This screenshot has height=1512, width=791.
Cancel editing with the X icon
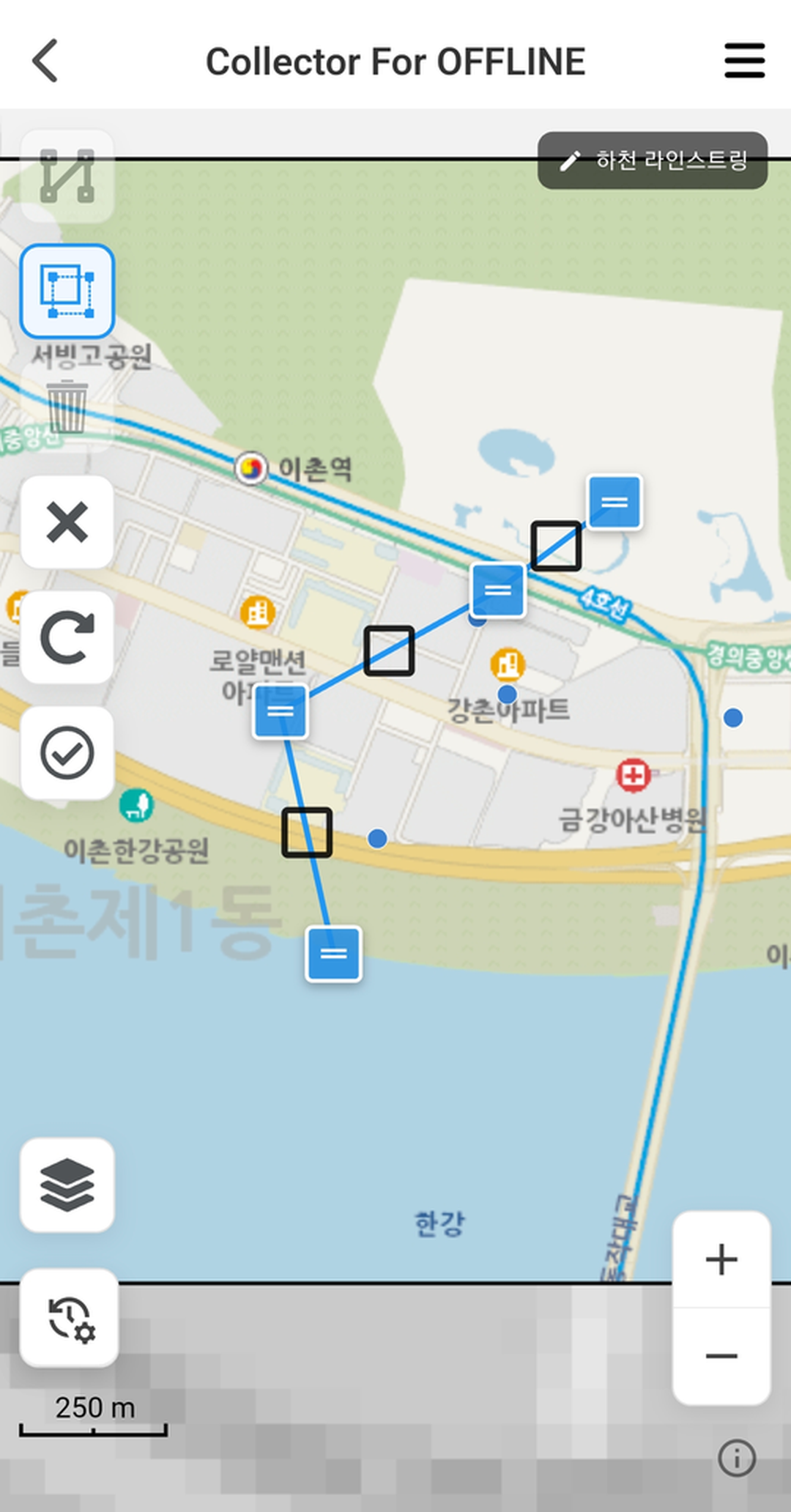tap(67, 522)
